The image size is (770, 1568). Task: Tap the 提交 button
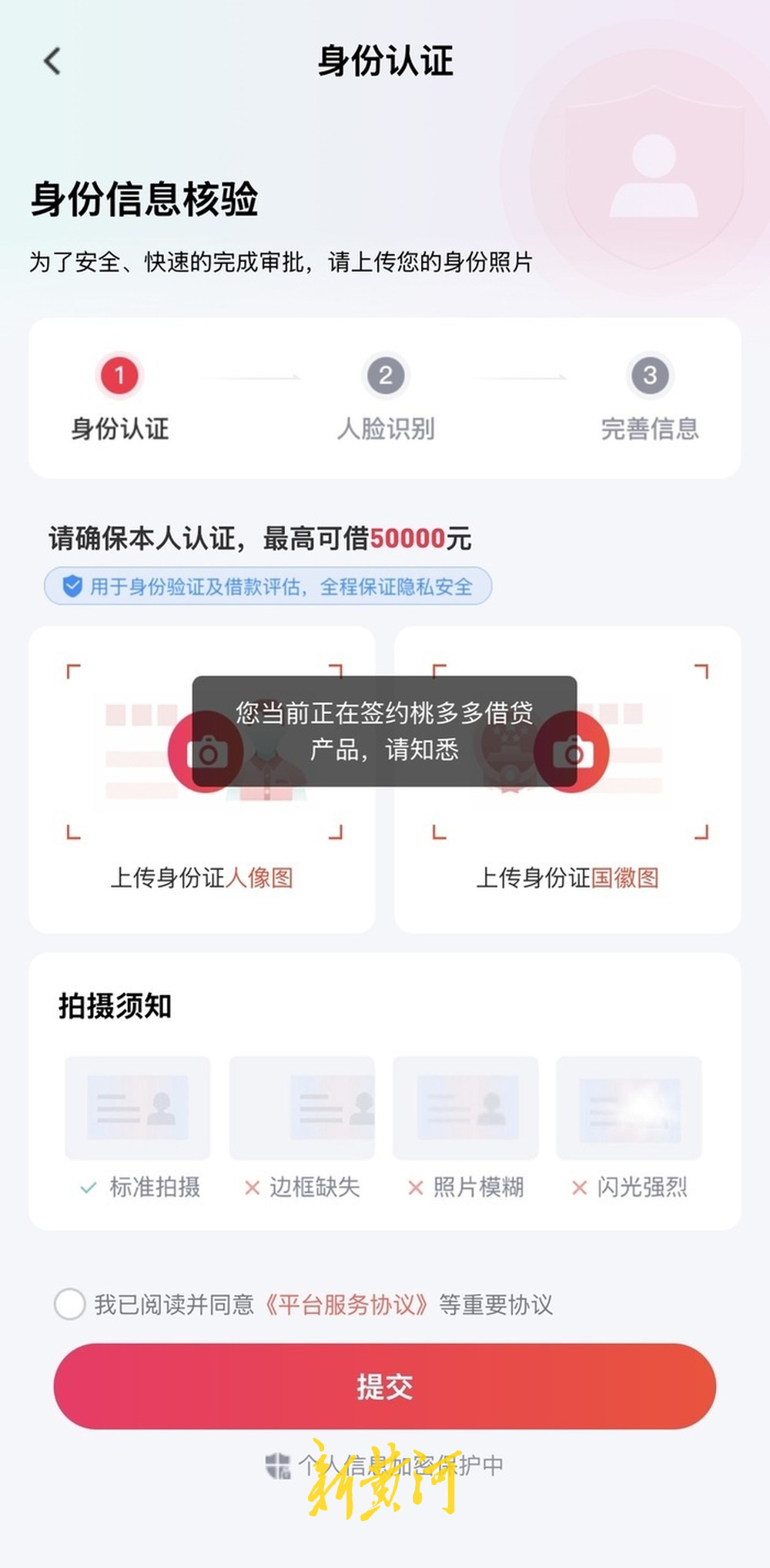click(385, 1386)
